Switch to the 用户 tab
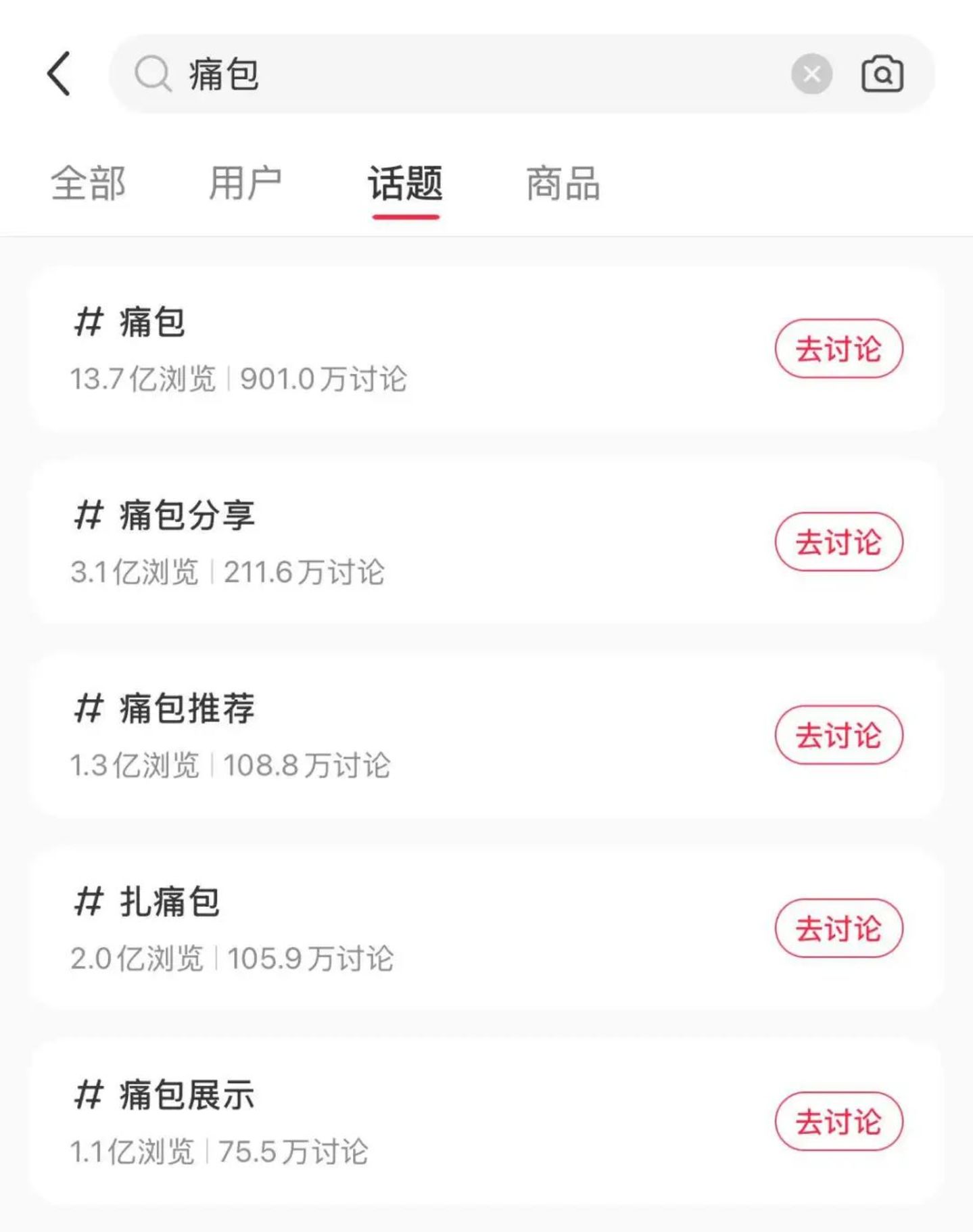The width and height of the screenshot is (973, 1232). (x=245, y=183)
